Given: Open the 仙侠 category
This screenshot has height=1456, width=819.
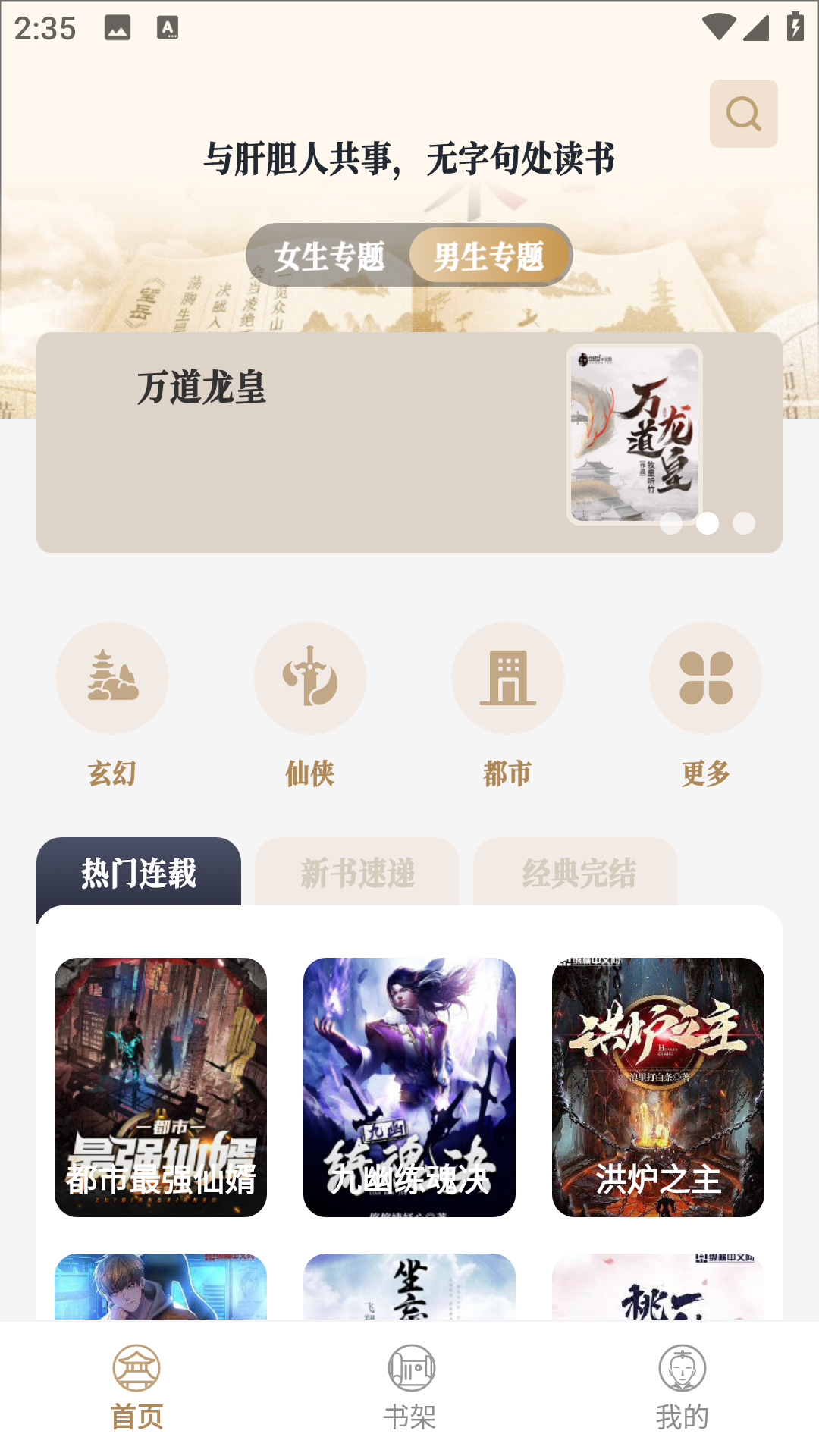Looking at the screenshot, I should [310, 705].
